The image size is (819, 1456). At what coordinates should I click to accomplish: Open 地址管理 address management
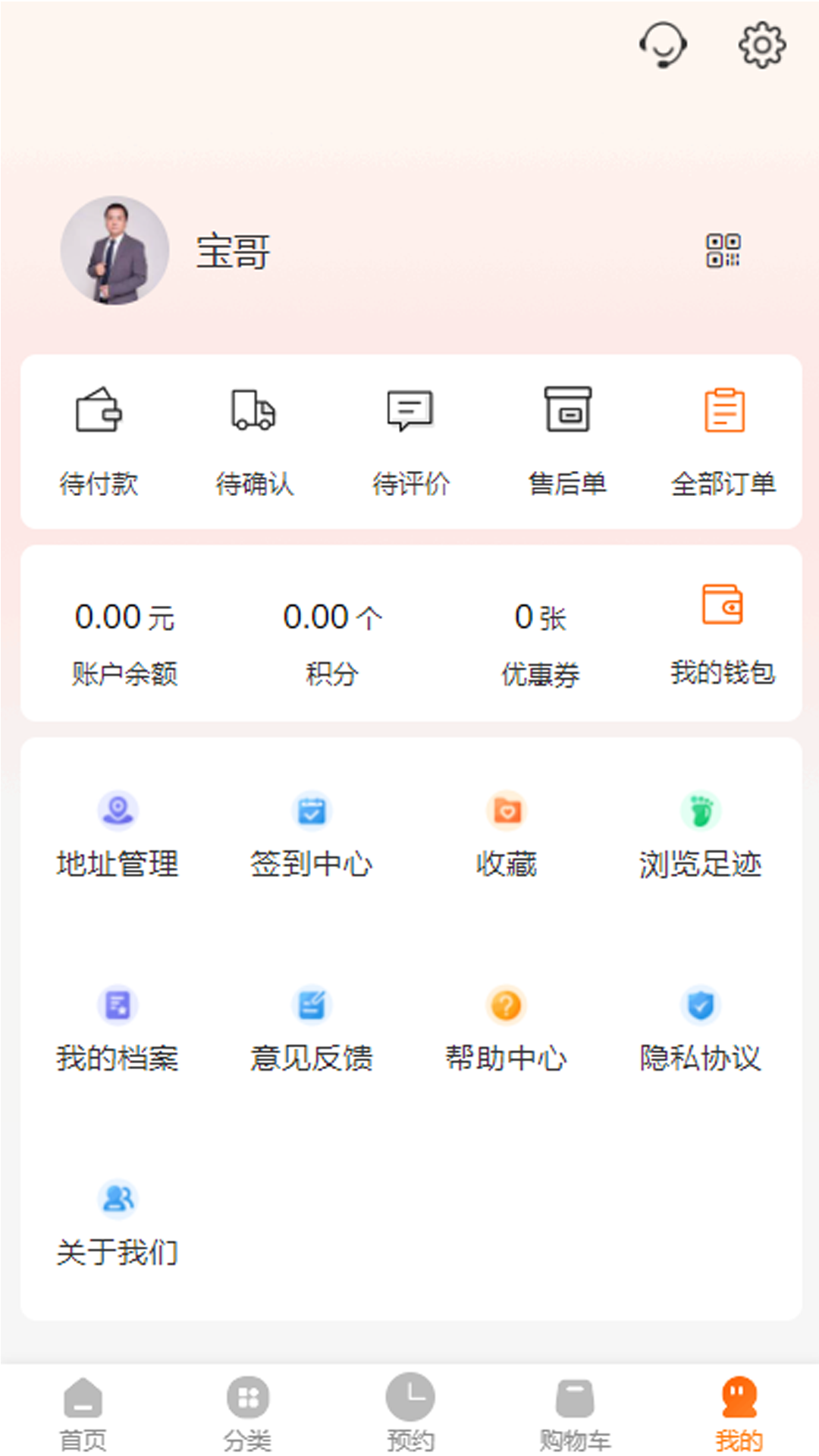(x=118, y=834)
